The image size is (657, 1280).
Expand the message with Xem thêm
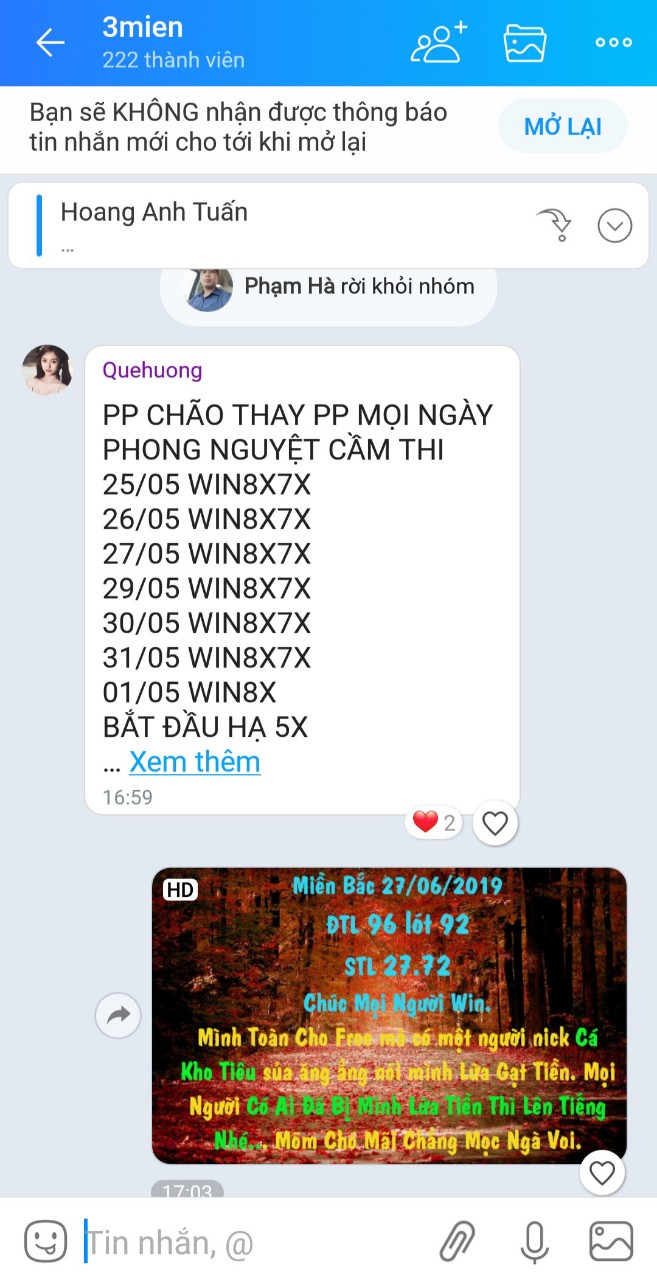click(x=194, y=762)
